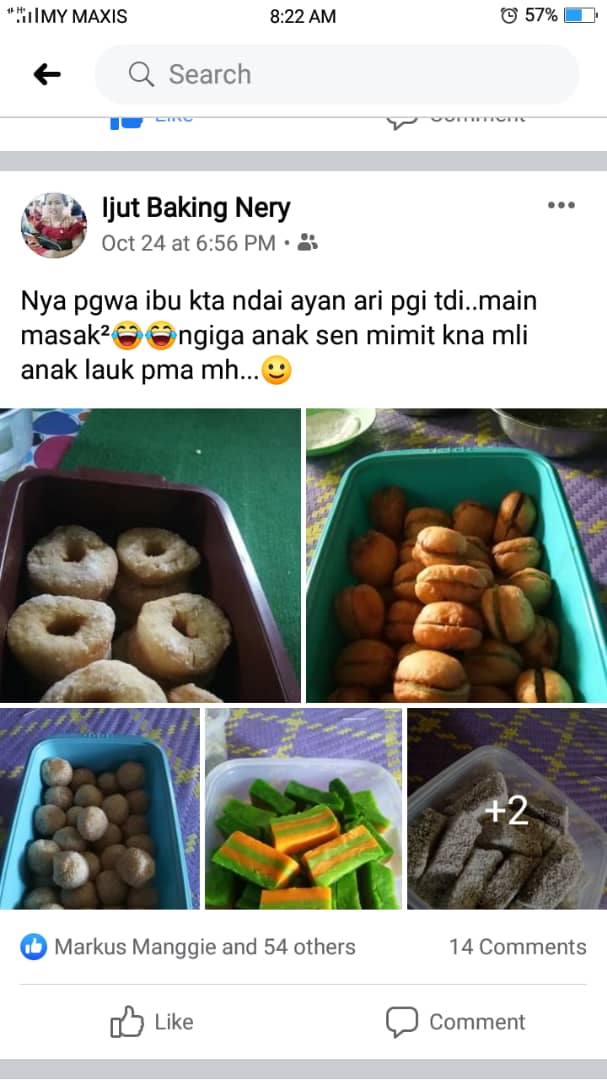The width and height of the screenshot is (607, 1080).
Task: See Markus Manggie and 54 others reactions
Action: [188, 947]
